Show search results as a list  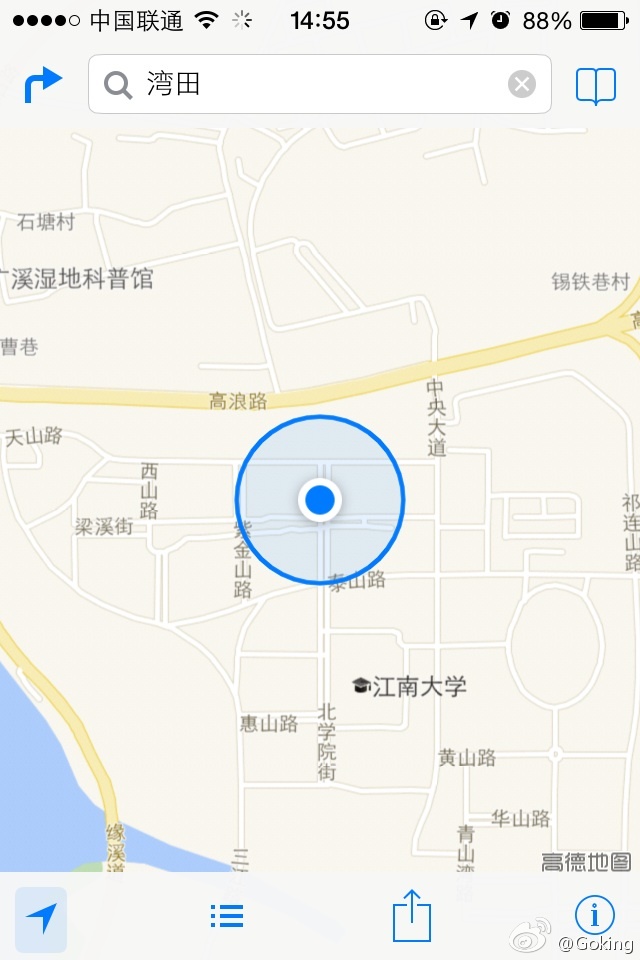pos(227,916)
